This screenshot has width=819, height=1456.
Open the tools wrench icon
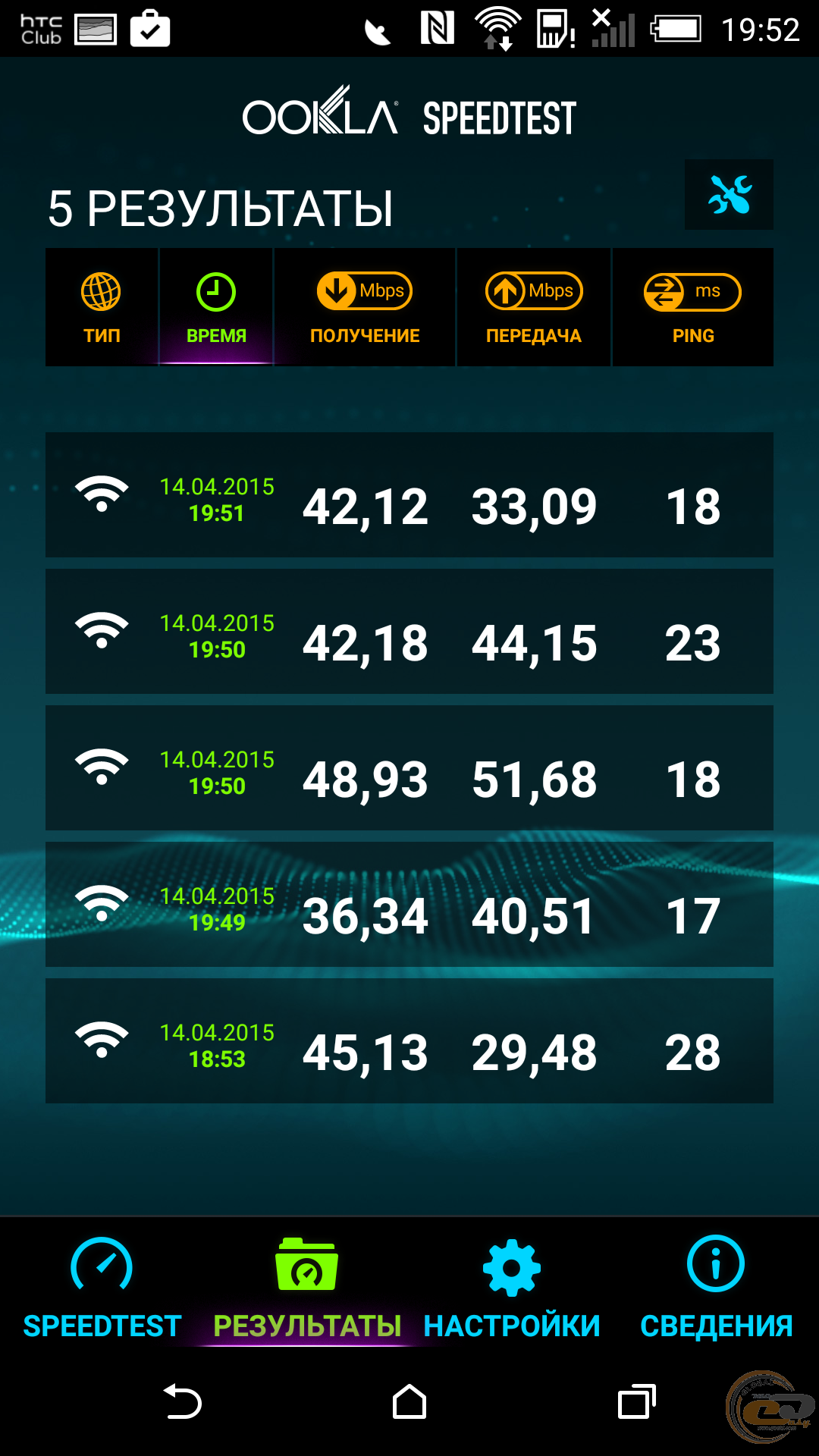[x=729, y=194]
